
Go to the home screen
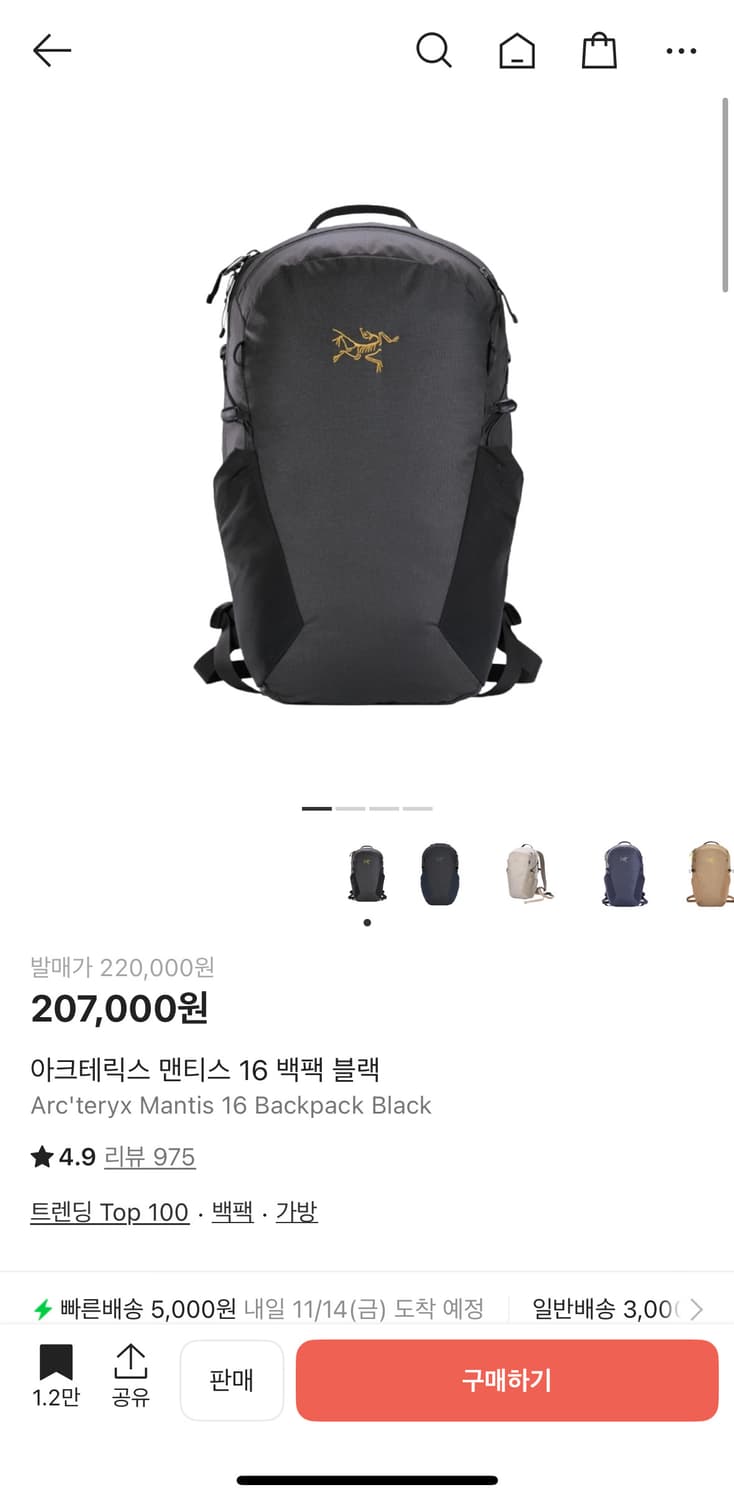pos(517,50)
